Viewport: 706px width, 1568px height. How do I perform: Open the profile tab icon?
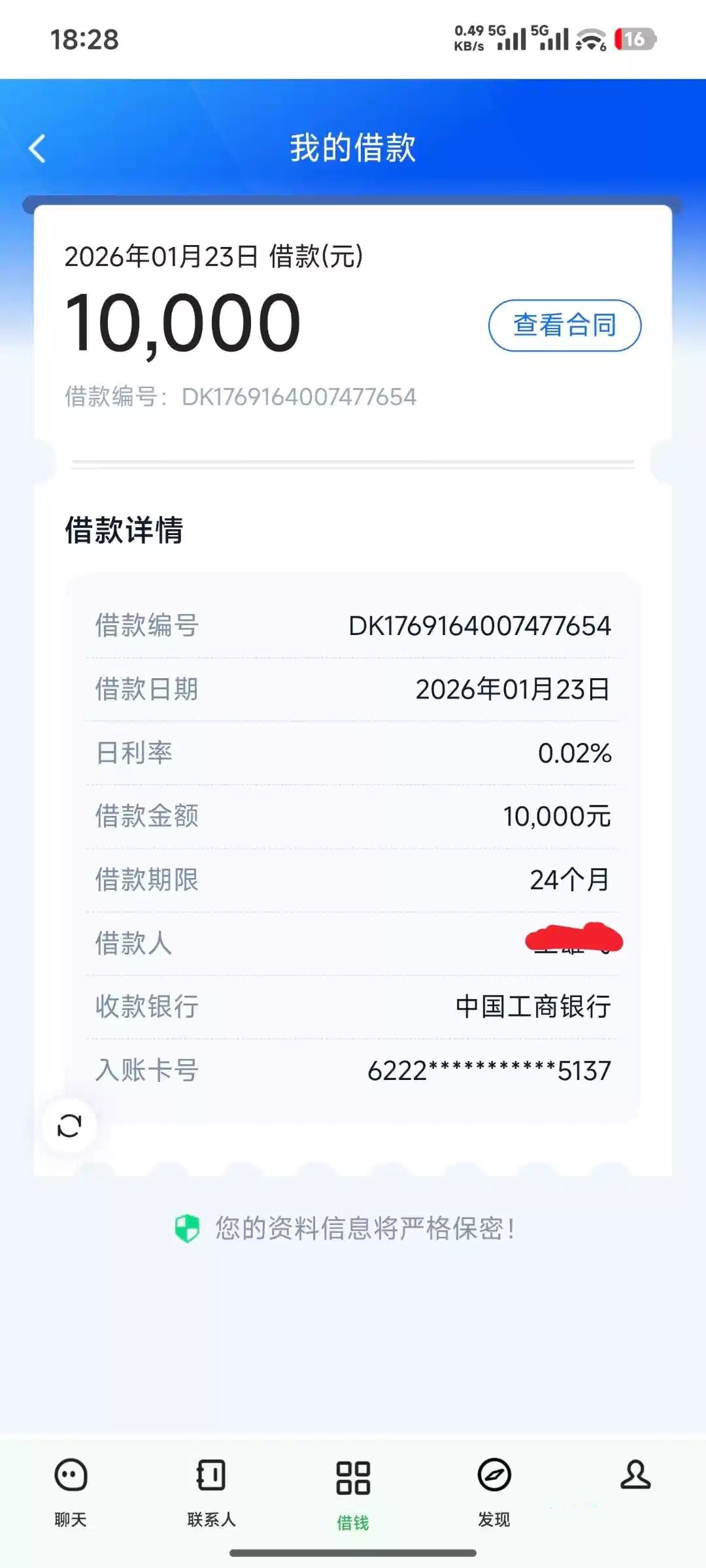[635, 1477]
